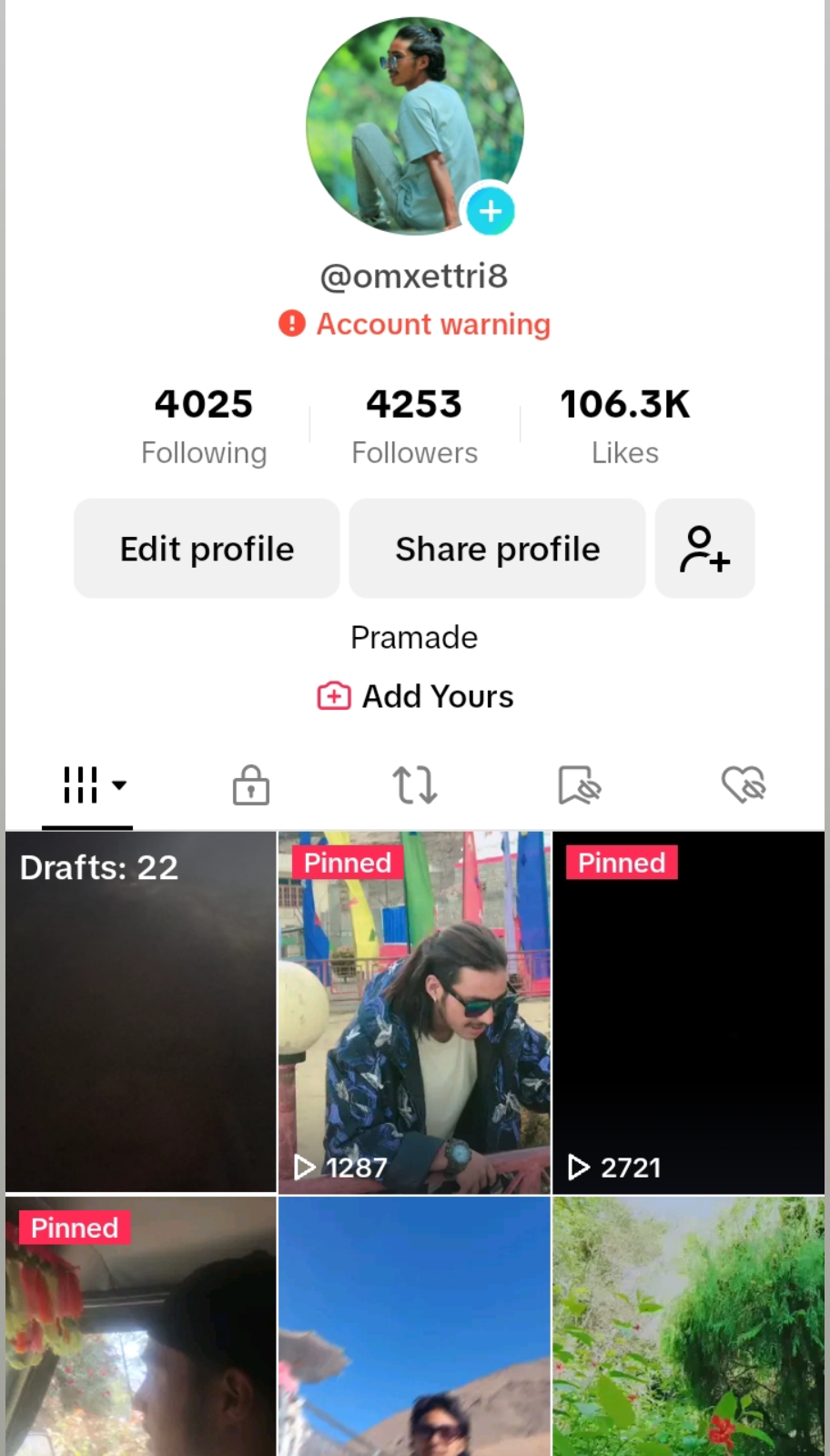Switch to the private videos lock tab
The image size is (830, 1456).
pos(250,784)
